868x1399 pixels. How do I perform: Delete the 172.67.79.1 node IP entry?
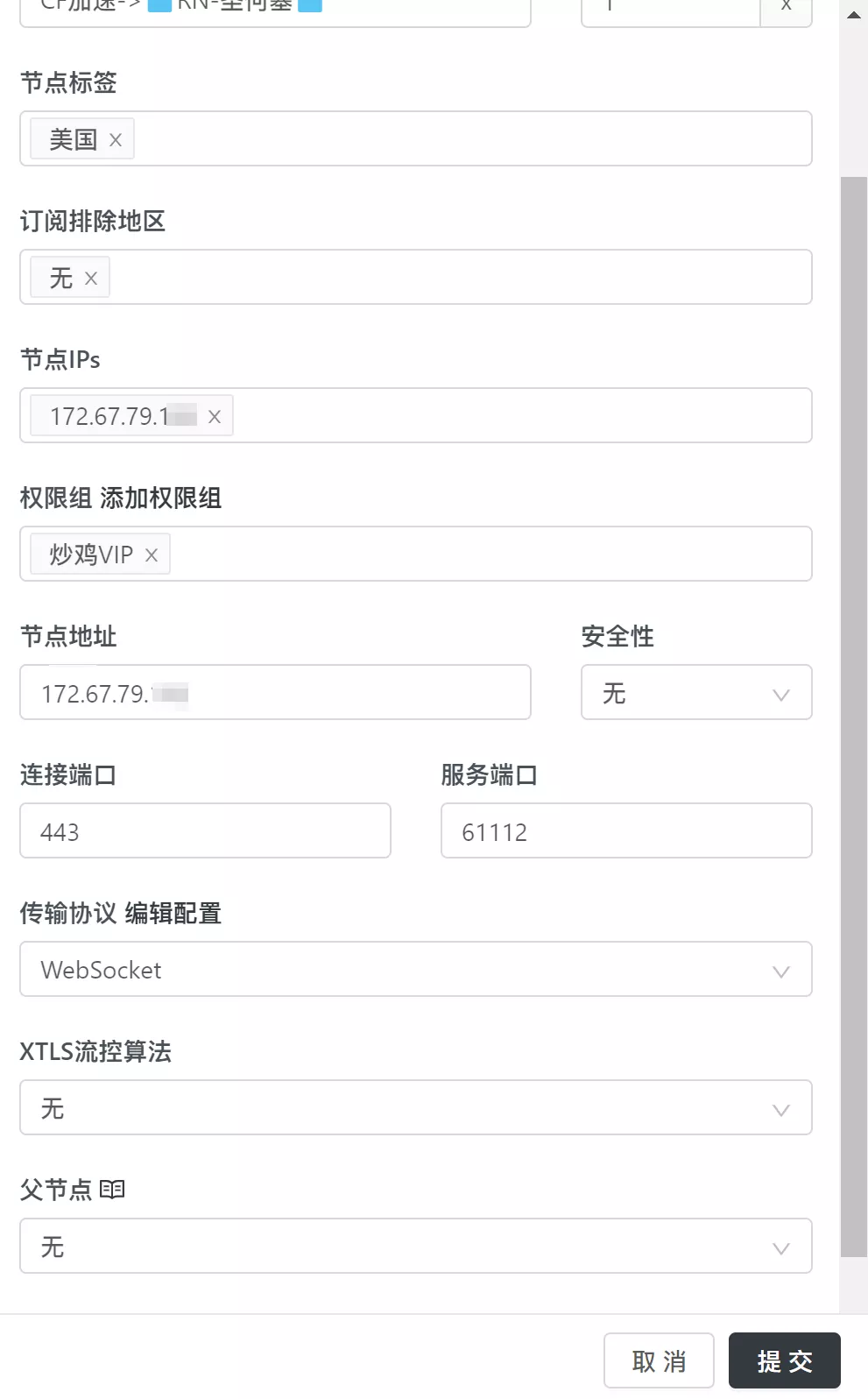[215, 416]
